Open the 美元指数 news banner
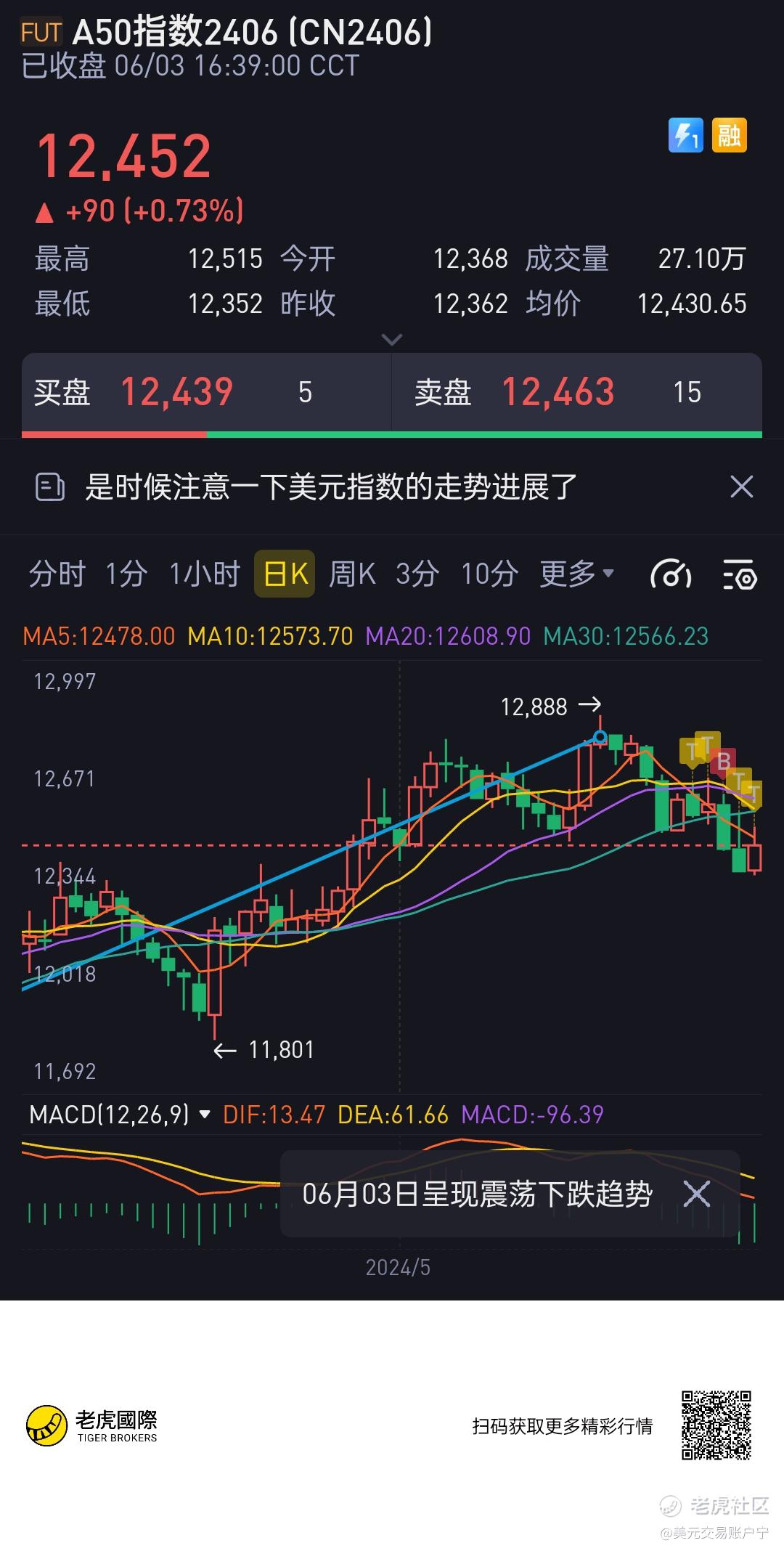 (x=330, y=487)
